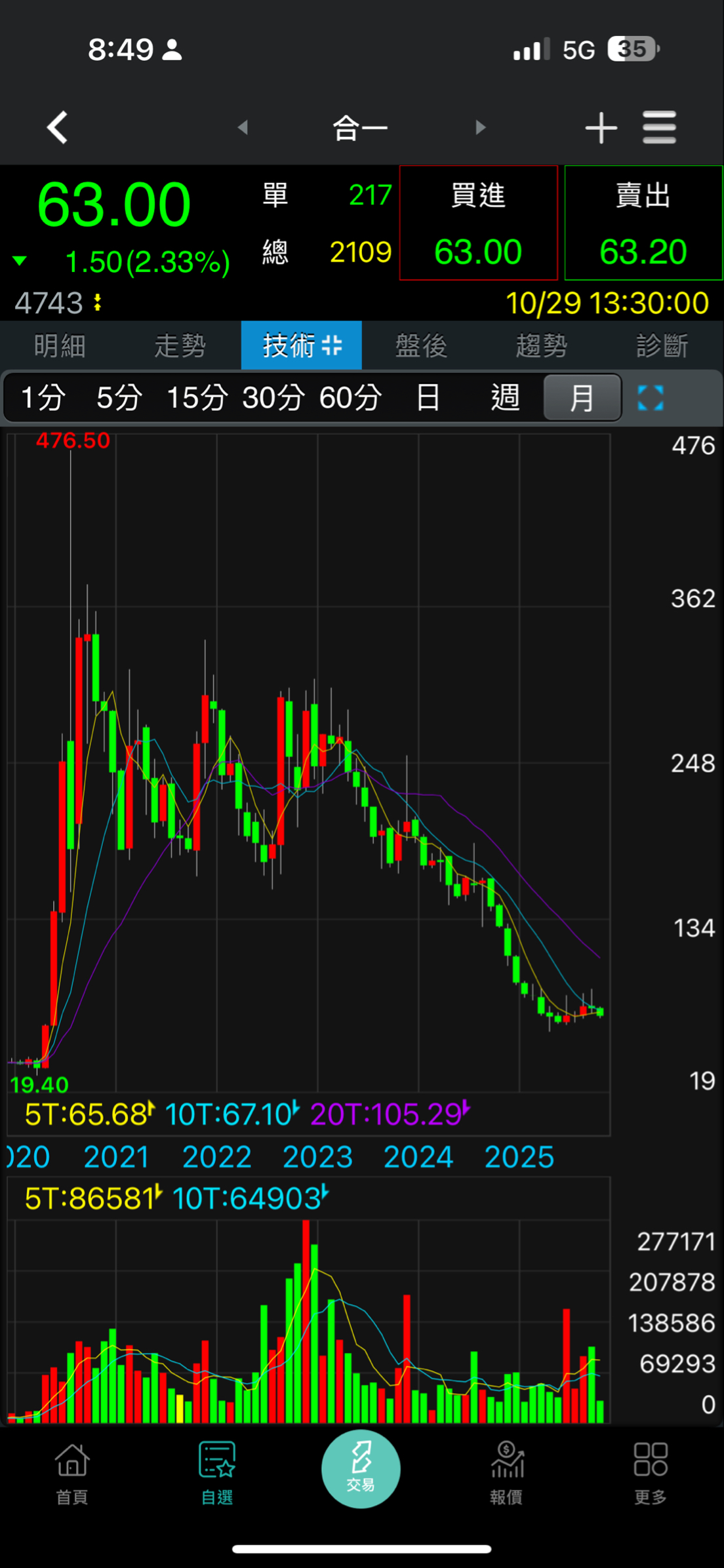
Task: Switch to the 走勢 tab
Action: click(x=180, y=345)
